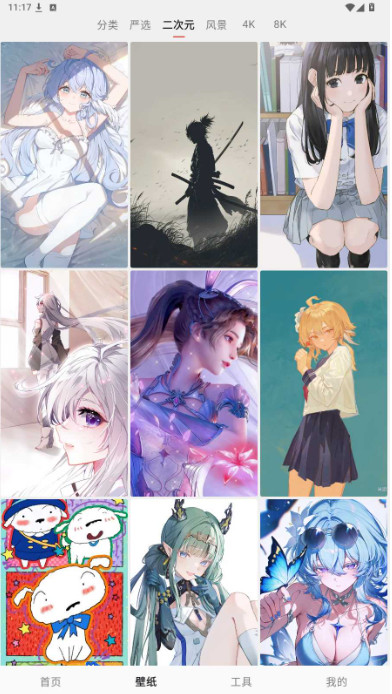Go to 首页 in bottom navigation

tap(50, 682)
